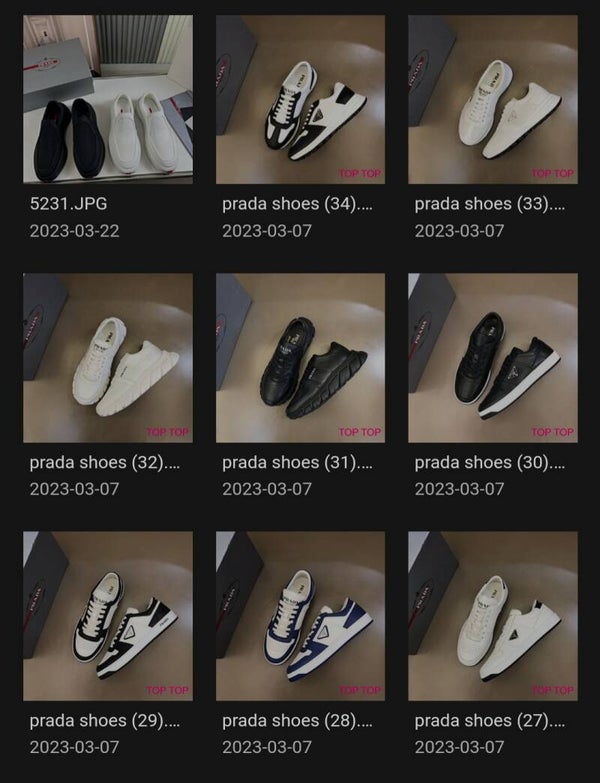View the prada shoes (29) file
This screenshot has width=600, height=783.
108,615
